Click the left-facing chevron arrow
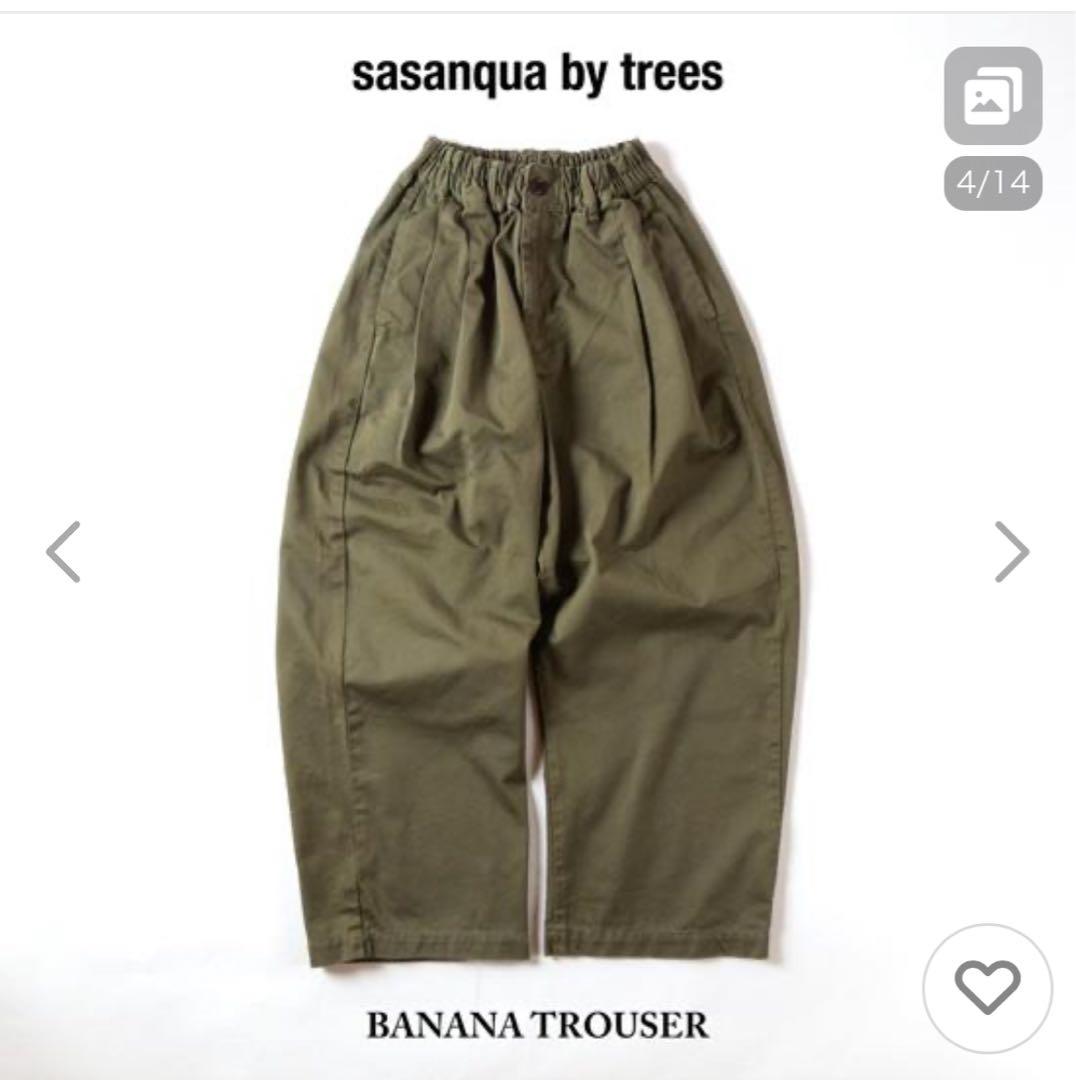The width and height of the screenshot is (1076, 1080). (x=60, y=549)
